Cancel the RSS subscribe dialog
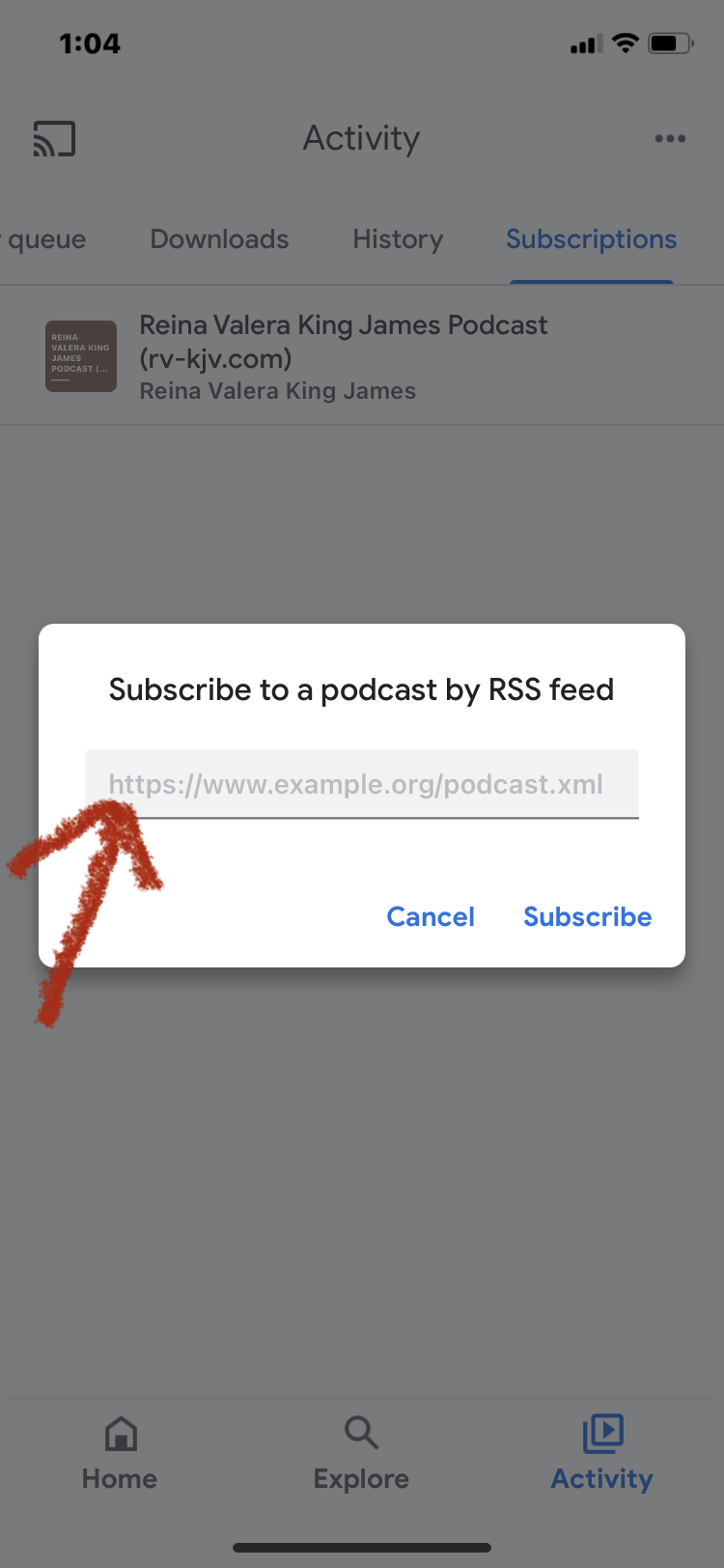The image size is (724, 1568). pyautogui.click(x=431, y=916)
